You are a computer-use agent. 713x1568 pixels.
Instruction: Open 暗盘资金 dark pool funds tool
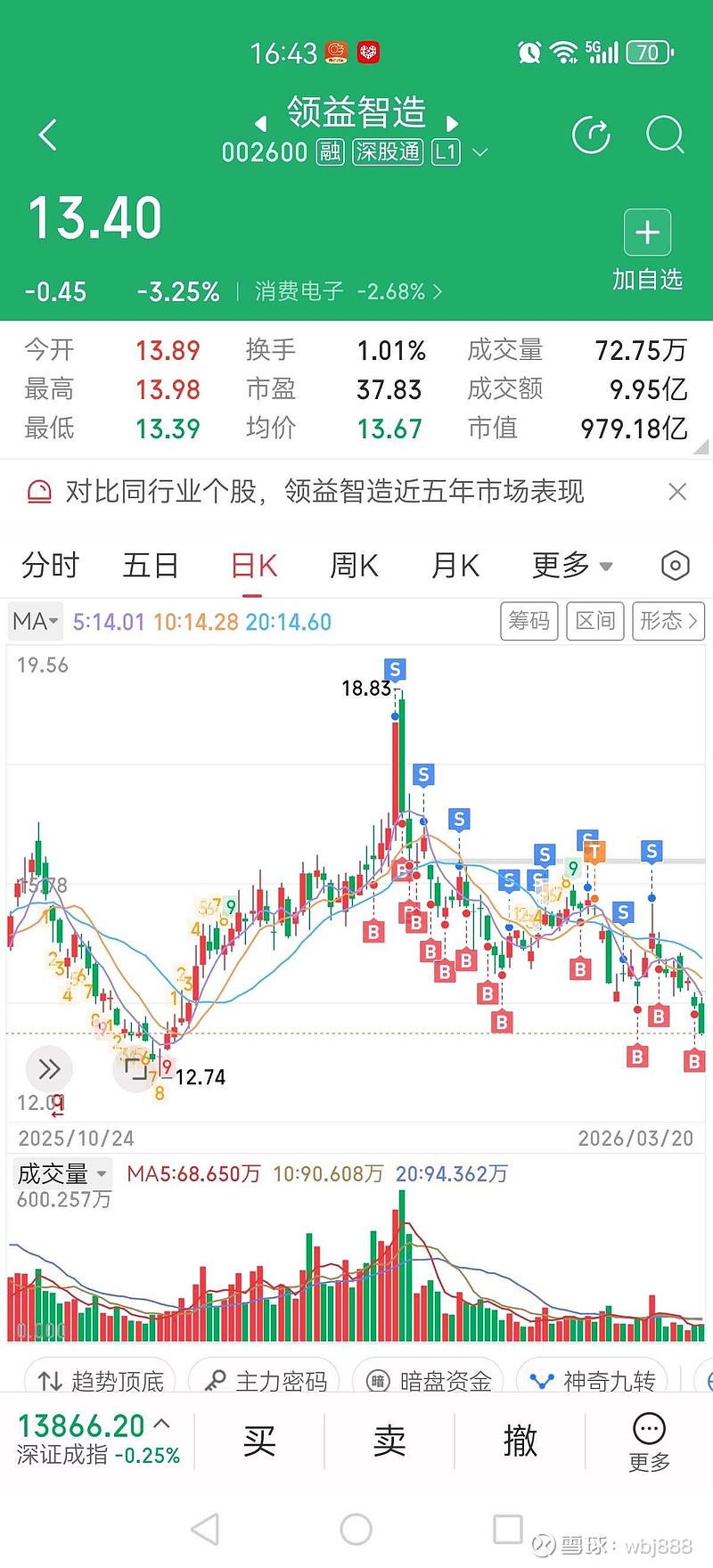tap(428, 1379)
